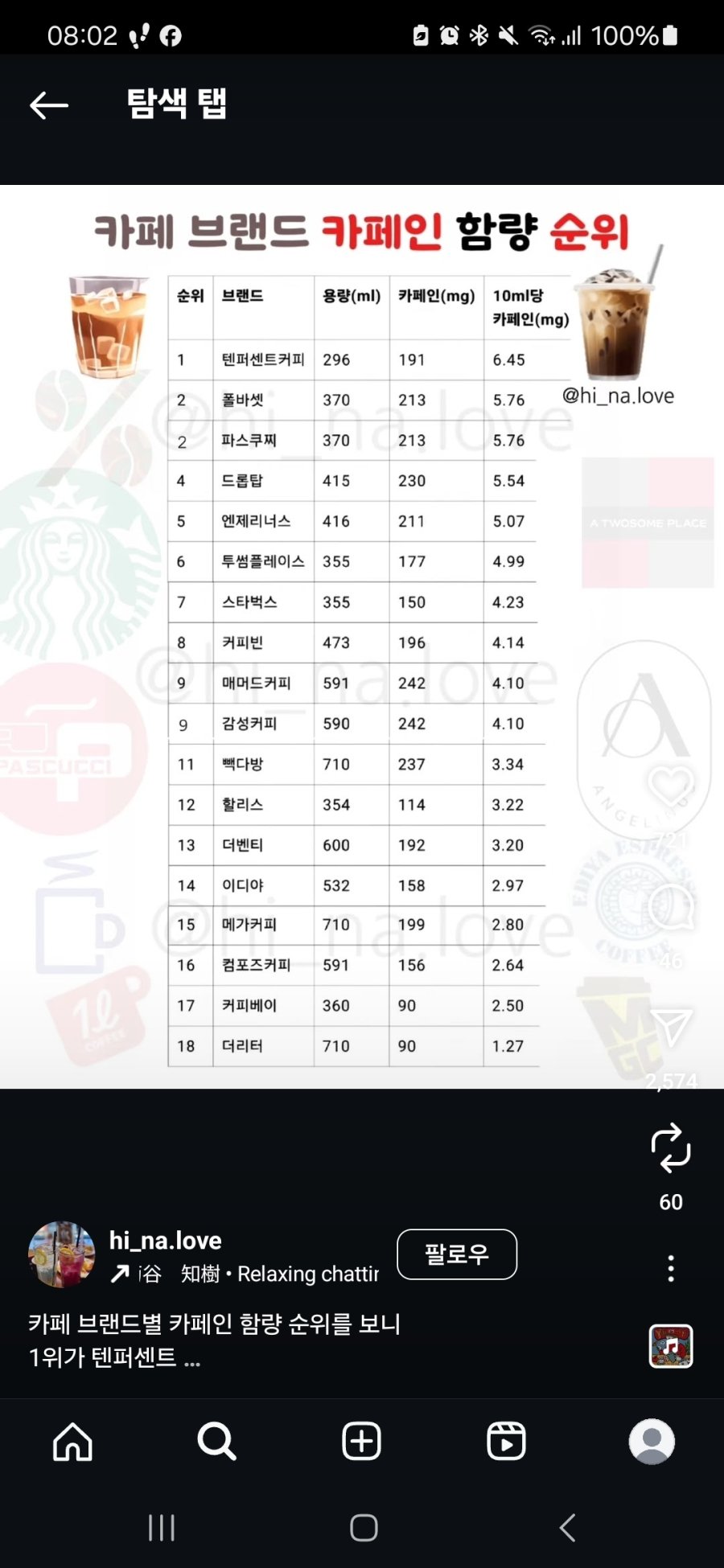The image size is (724, 1568).
Task: Like this reel with the heart icon
Action: point(671,786)
